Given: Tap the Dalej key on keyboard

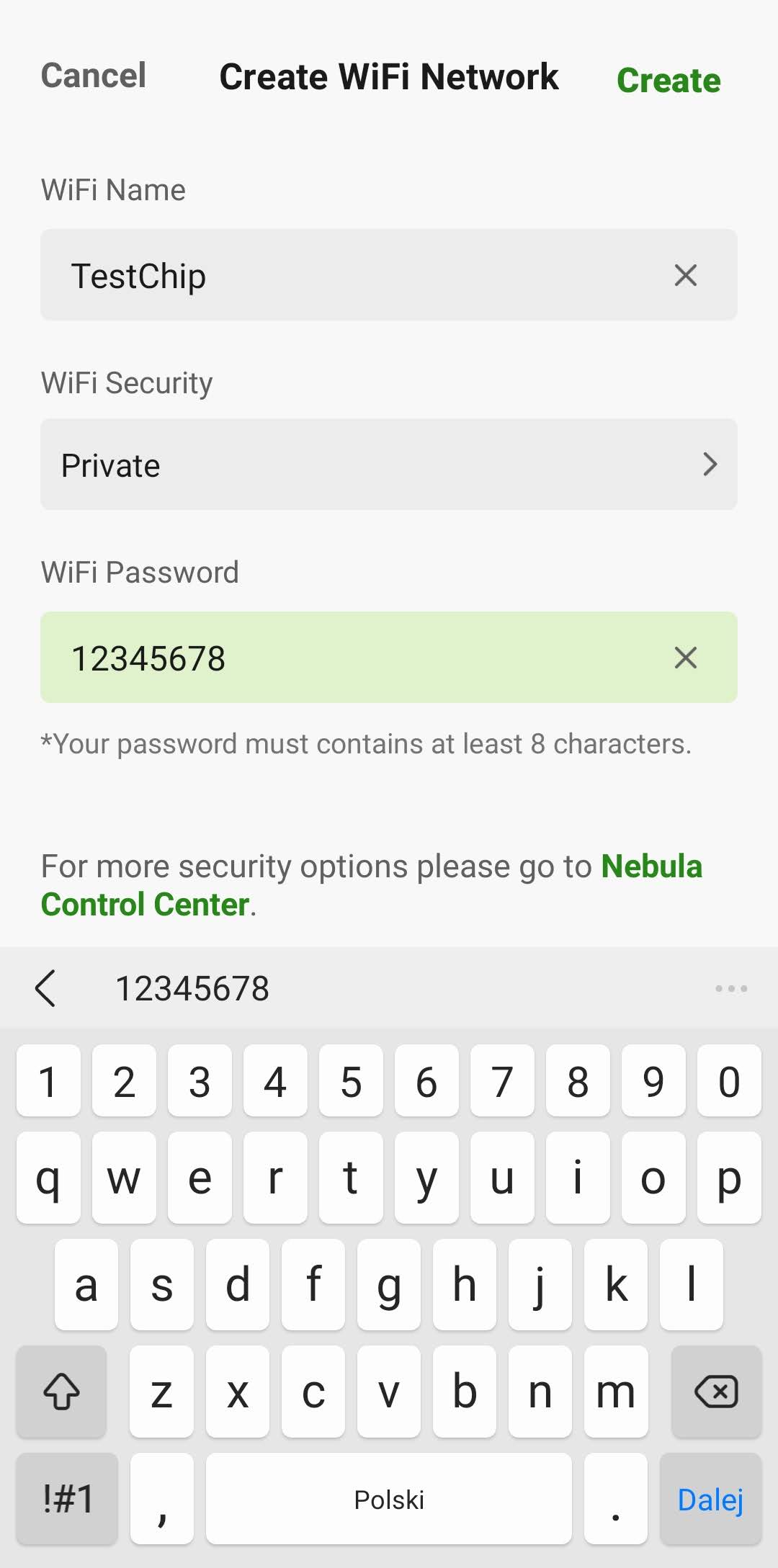Looking at the screenshot, I should point(710,1499).
